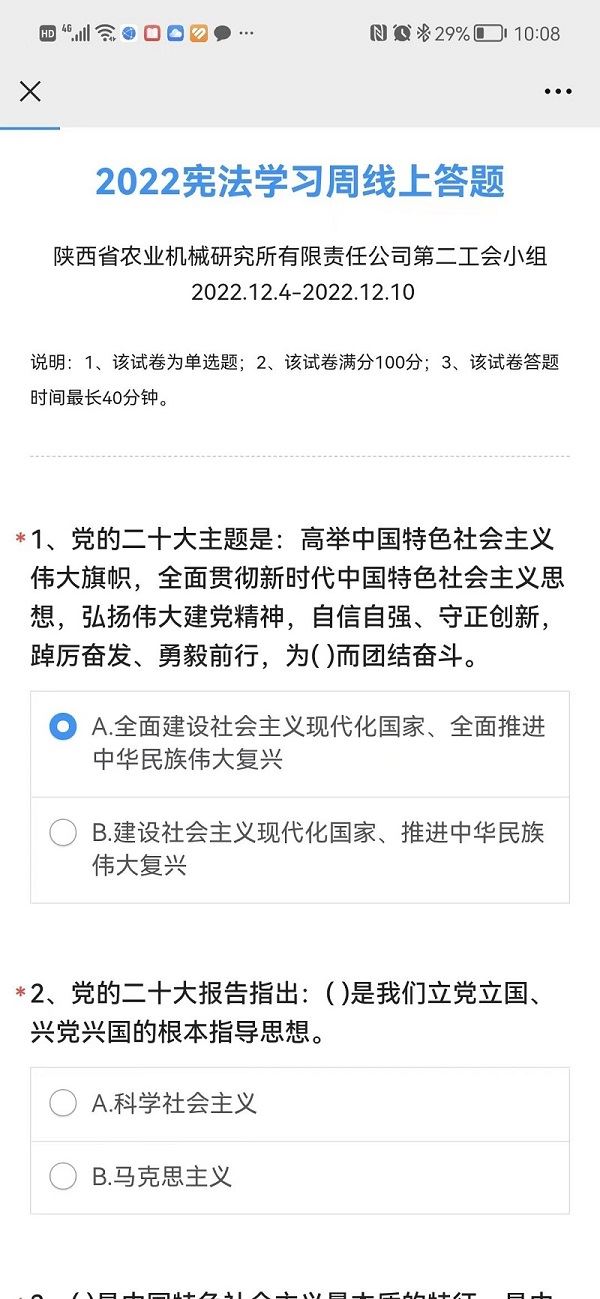
Task: Select option B.建设社会主义现代化国家
Action: (x=63, y=833)
